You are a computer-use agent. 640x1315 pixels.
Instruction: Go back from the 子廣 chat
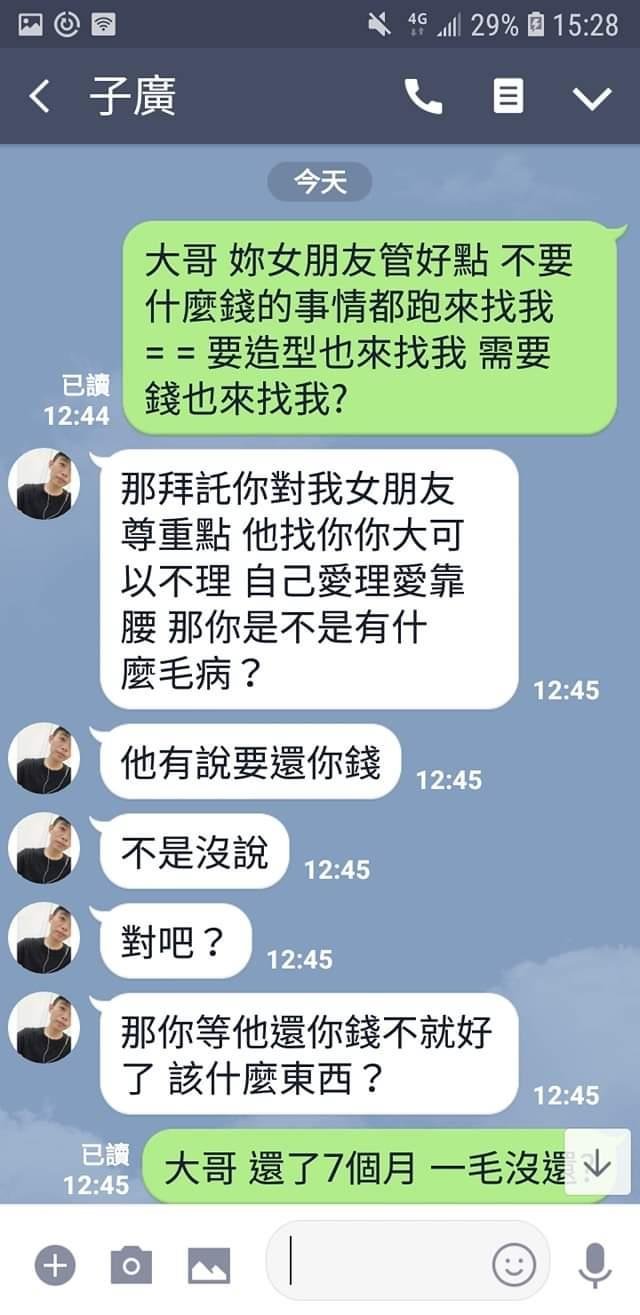pyautogui.click(x=39, y=97)
